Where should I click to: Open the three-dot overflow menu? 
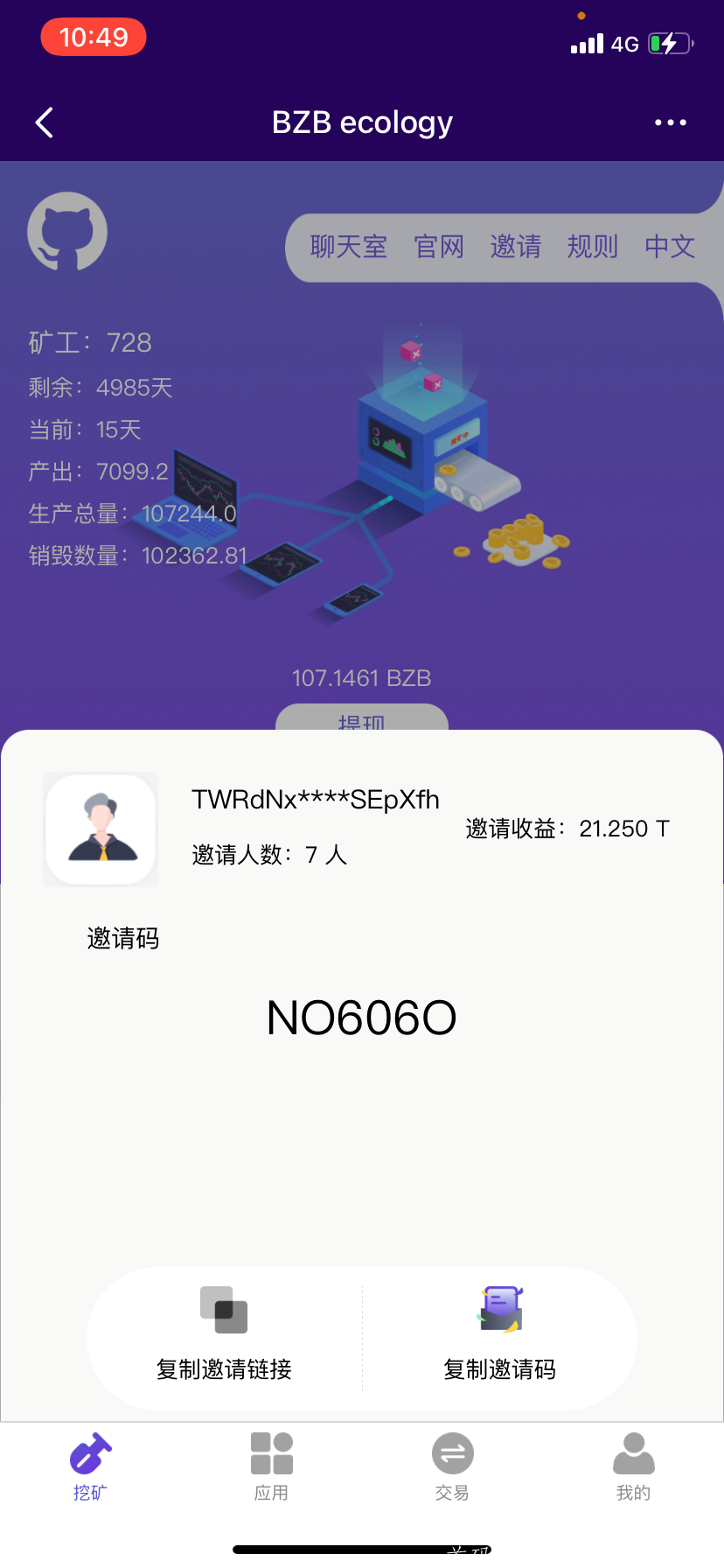pos(670,122)
